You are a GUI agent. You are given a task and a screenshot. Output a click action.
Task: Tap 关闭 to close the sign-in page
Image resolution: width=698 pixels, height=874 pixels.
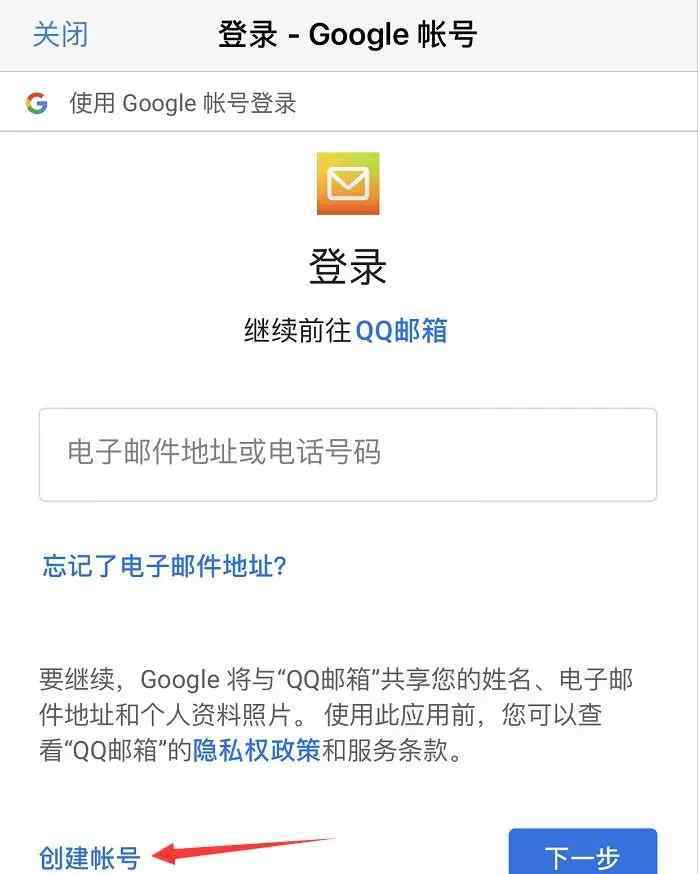coord(60,34)
